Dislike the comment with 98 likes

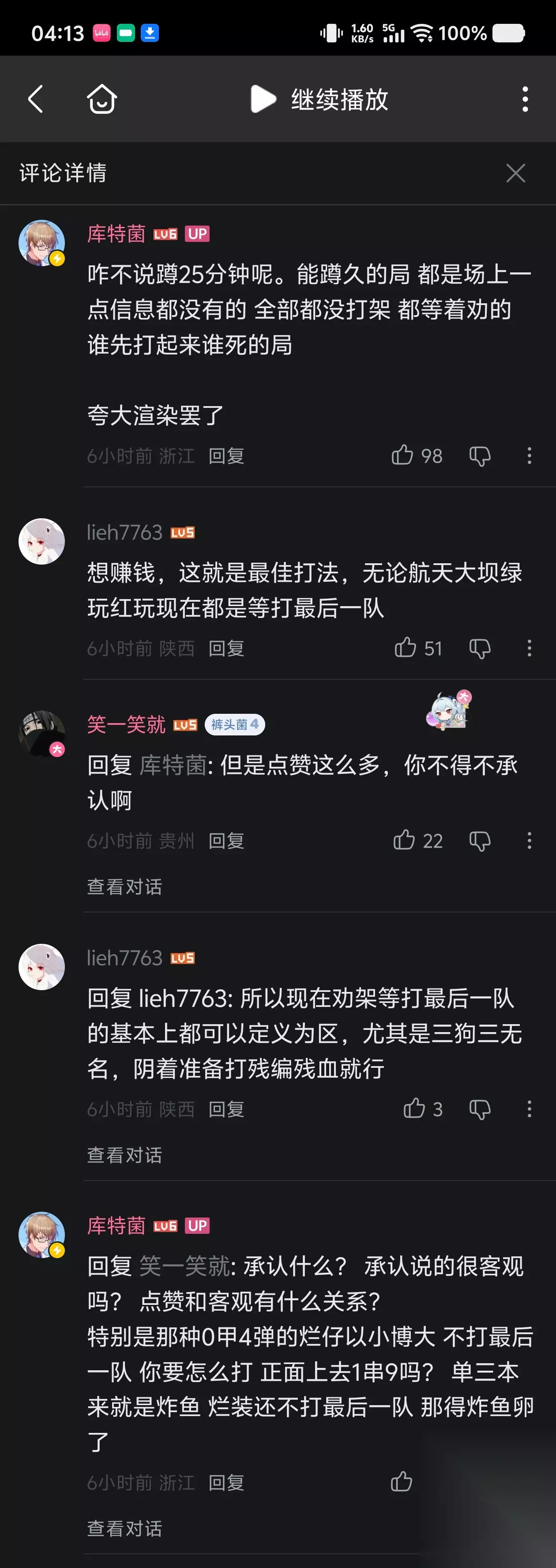[480, 455]
